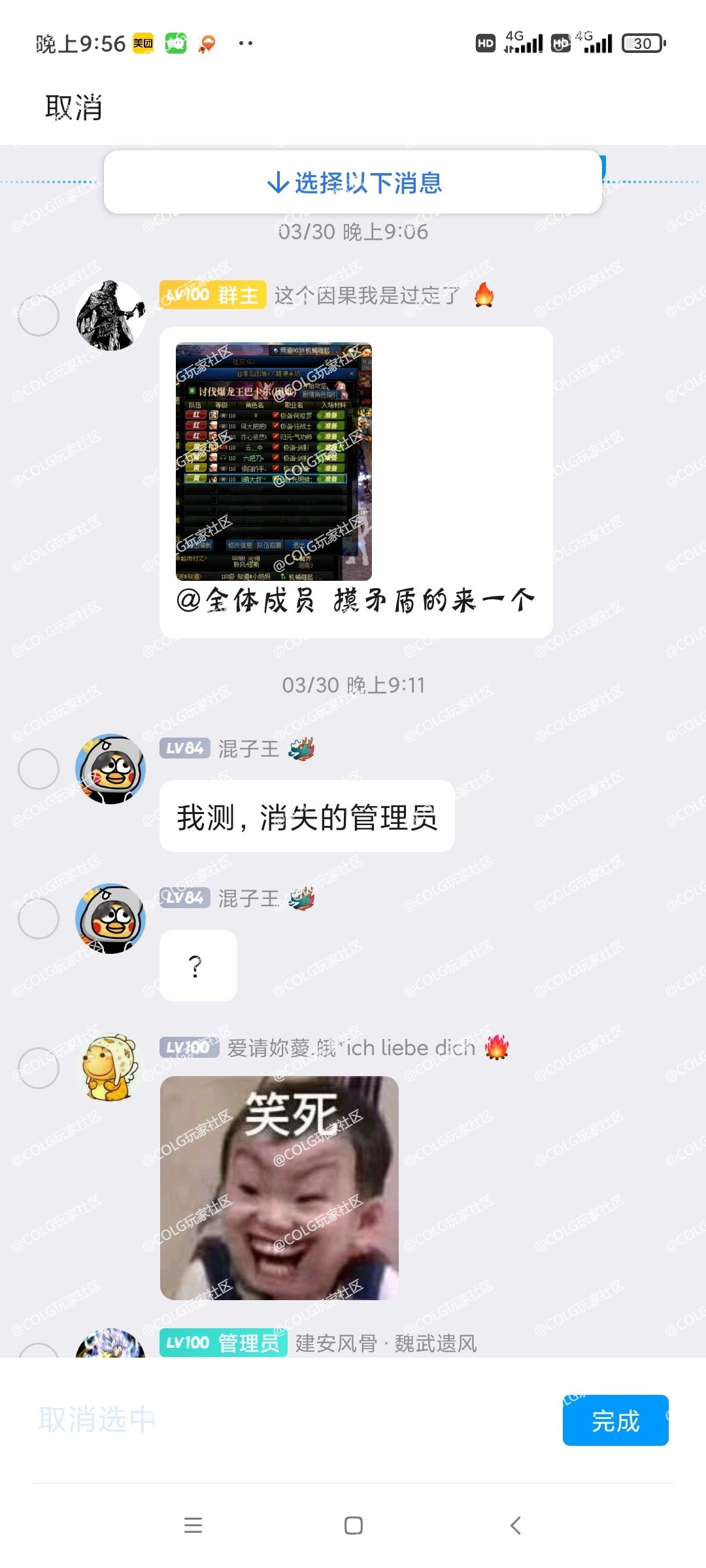The image size is (706, 1568).
Task: Go to the system home screen
Action: tap(353, 1526)
